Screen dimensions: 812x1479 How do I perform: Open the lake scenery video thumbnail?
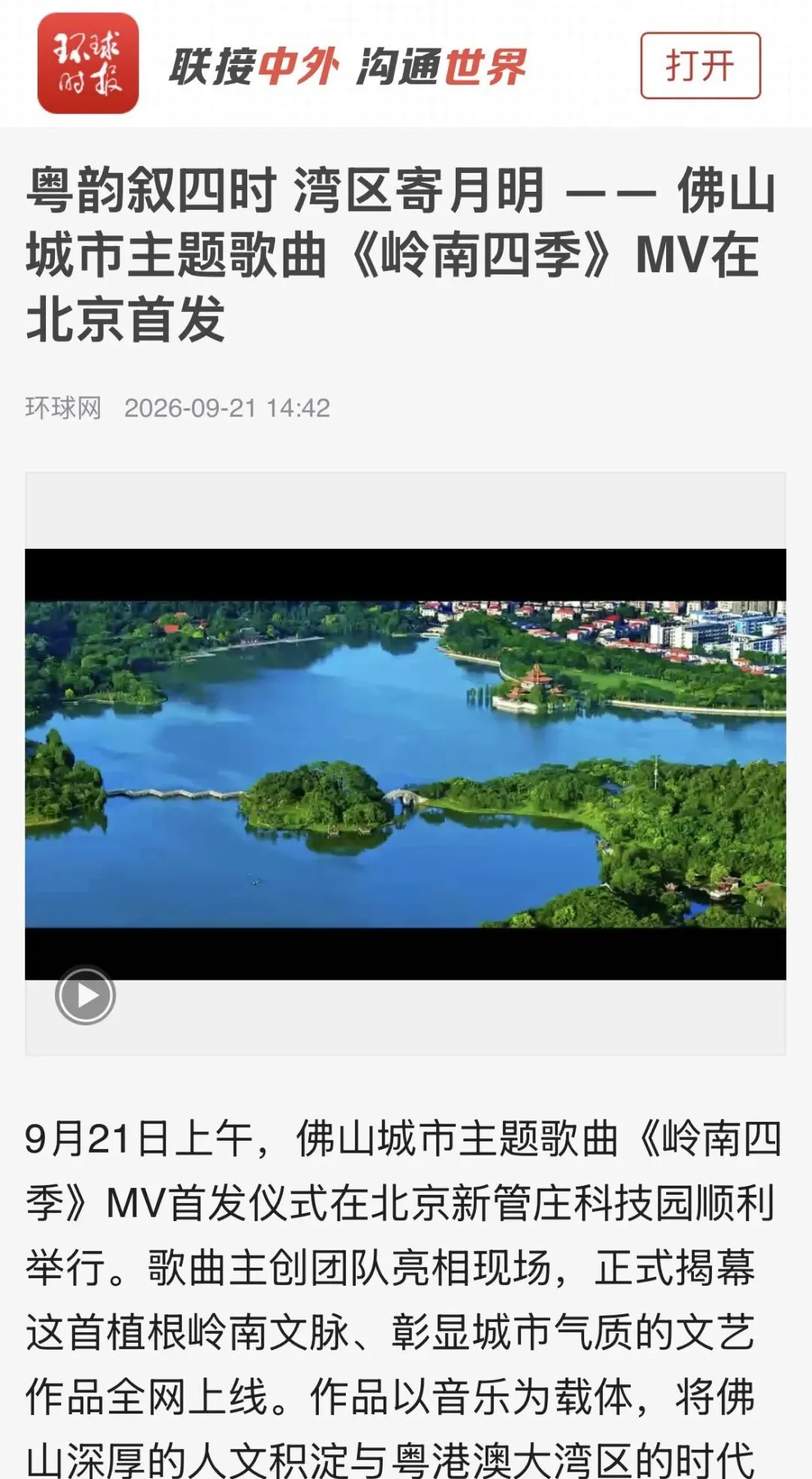405,764
